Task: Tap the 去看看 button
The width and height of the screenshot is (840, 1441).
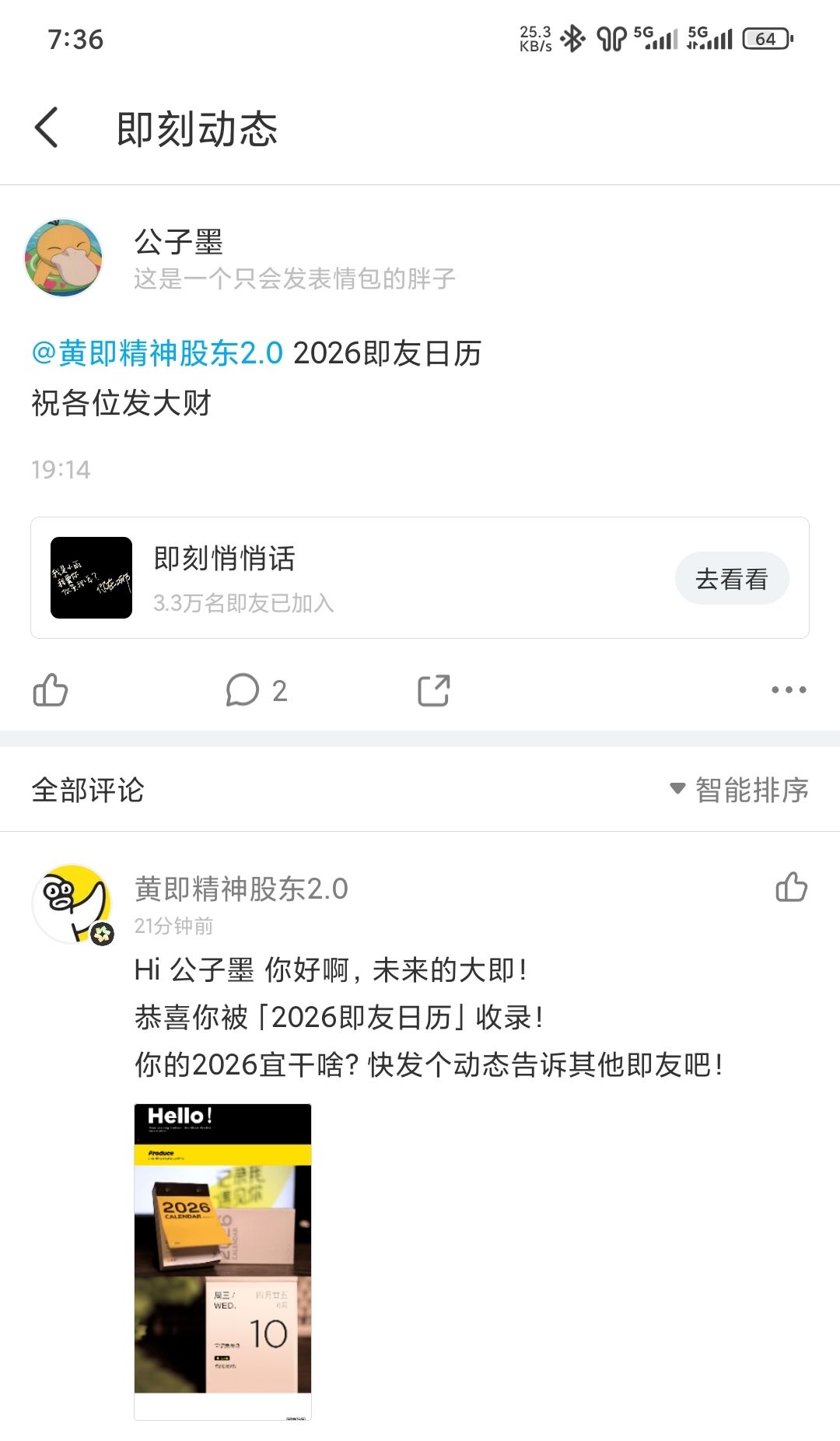Action: 731,579
